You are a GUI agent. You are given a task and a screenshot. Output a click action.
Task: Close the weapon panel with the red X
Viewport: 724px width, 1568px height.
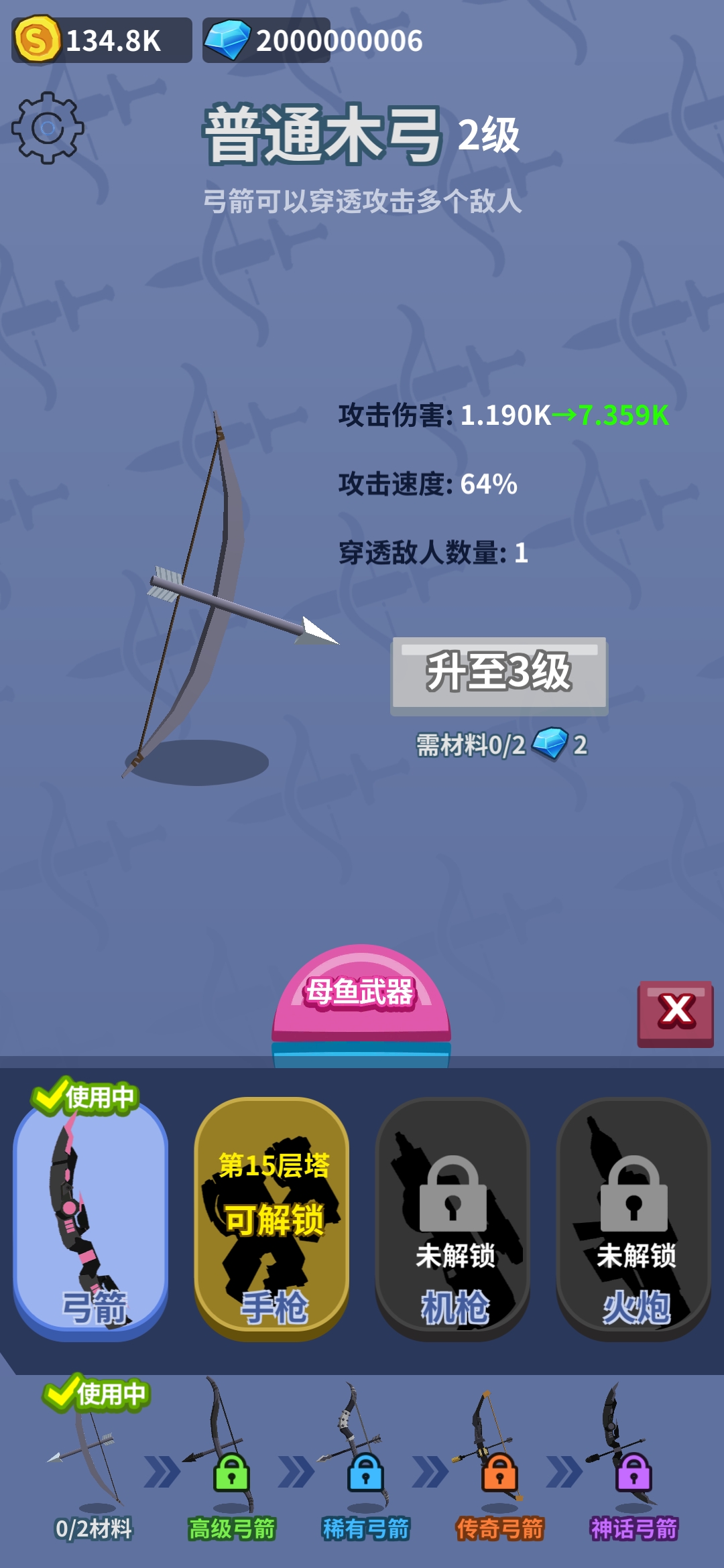pos(675,1012)
